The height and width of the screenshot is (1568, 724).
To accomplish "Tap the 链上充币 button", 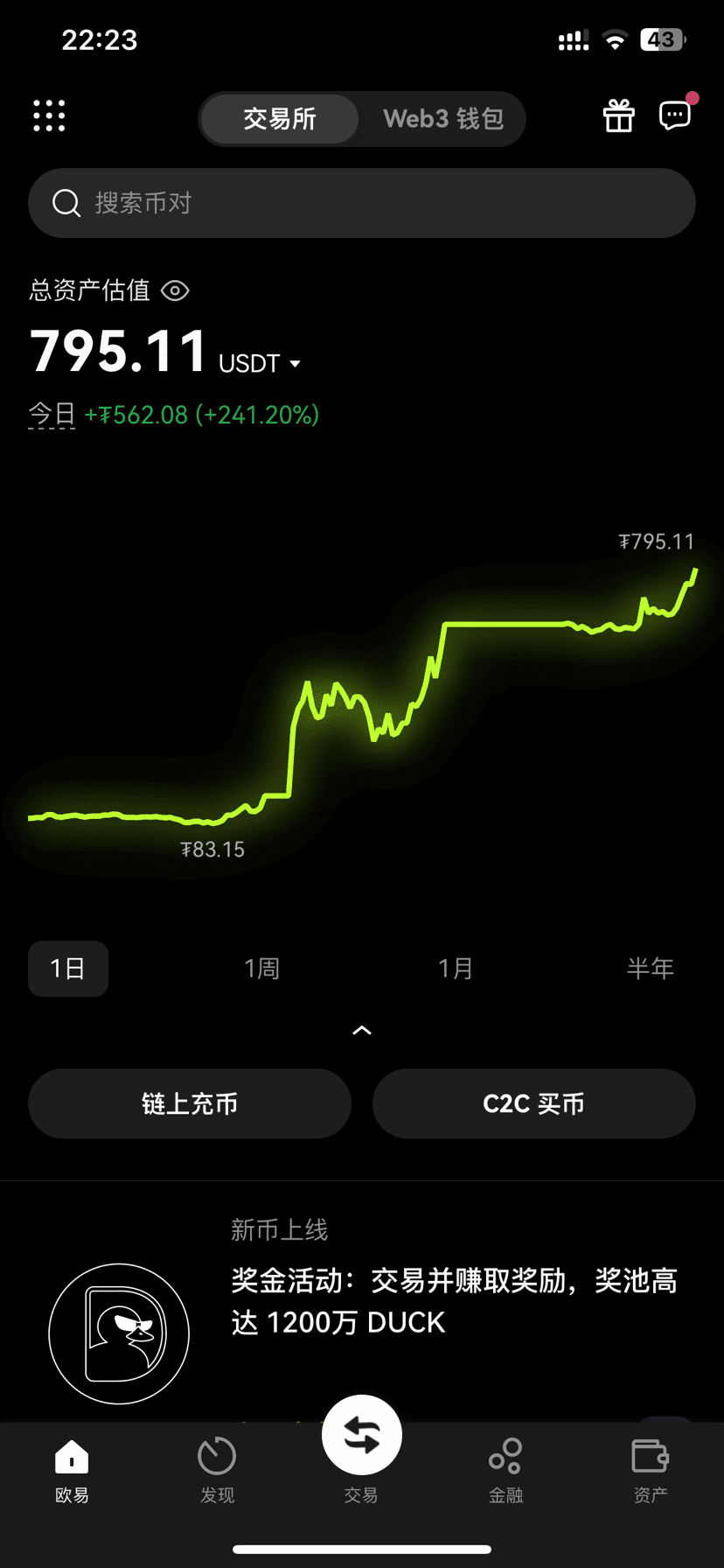I will 190,1103.
